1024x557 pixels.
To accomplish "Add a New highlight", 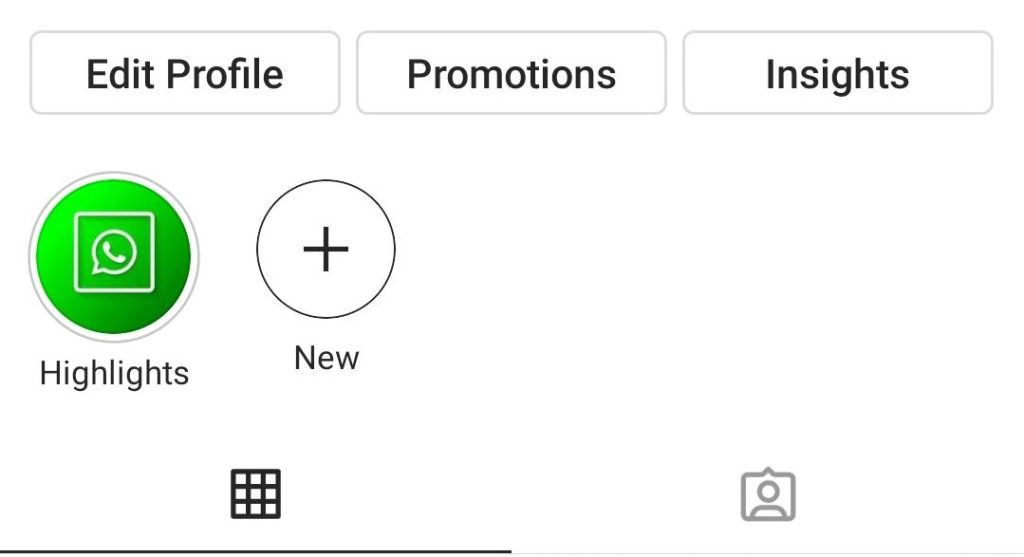I will pyautogui.click(x=326, y=249).
